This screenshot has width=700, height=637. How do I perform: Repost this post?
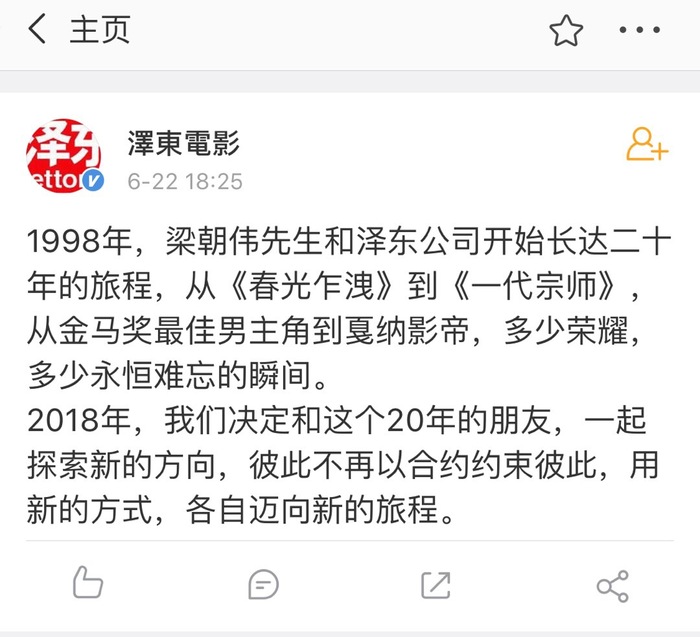tap(435, 584)
